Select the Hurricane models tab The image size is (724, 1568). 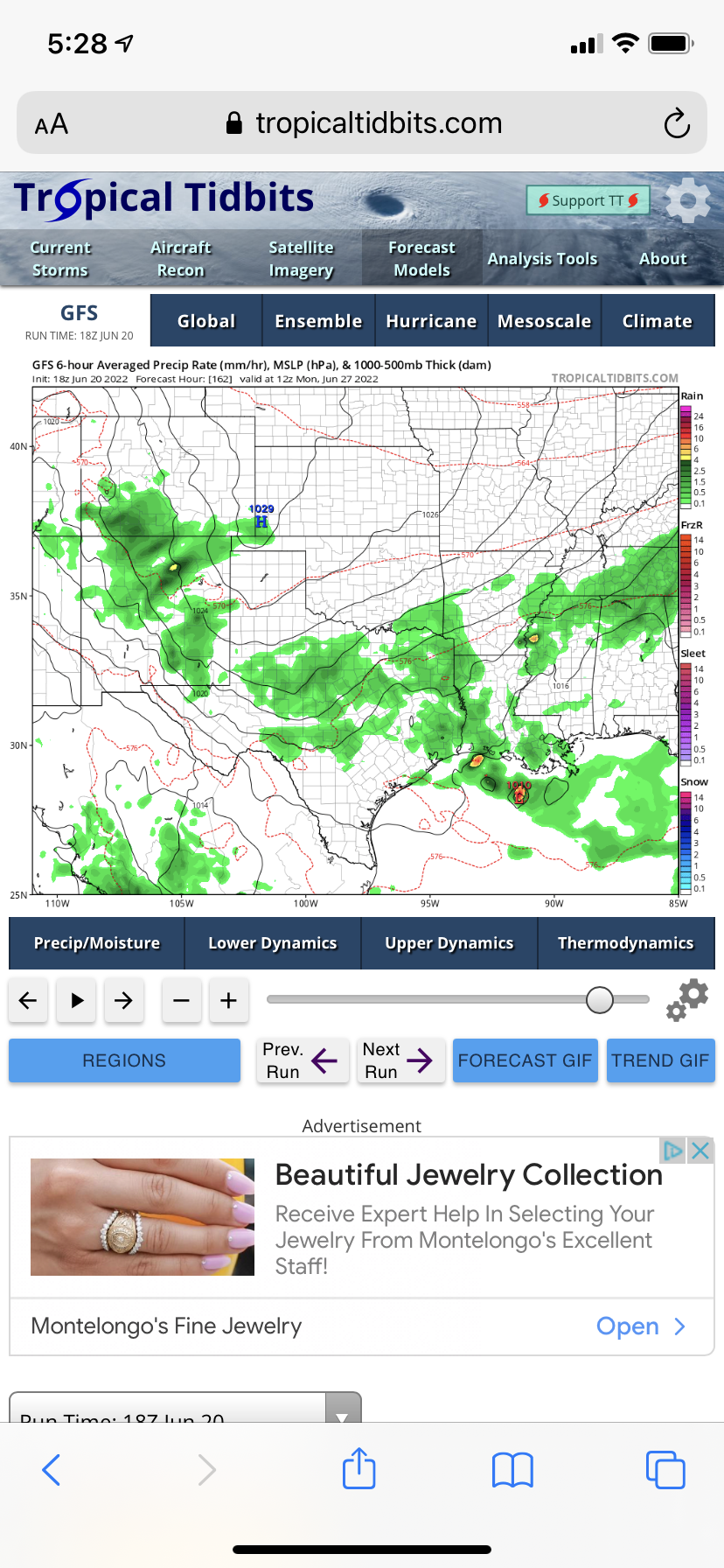coord(431,321)
